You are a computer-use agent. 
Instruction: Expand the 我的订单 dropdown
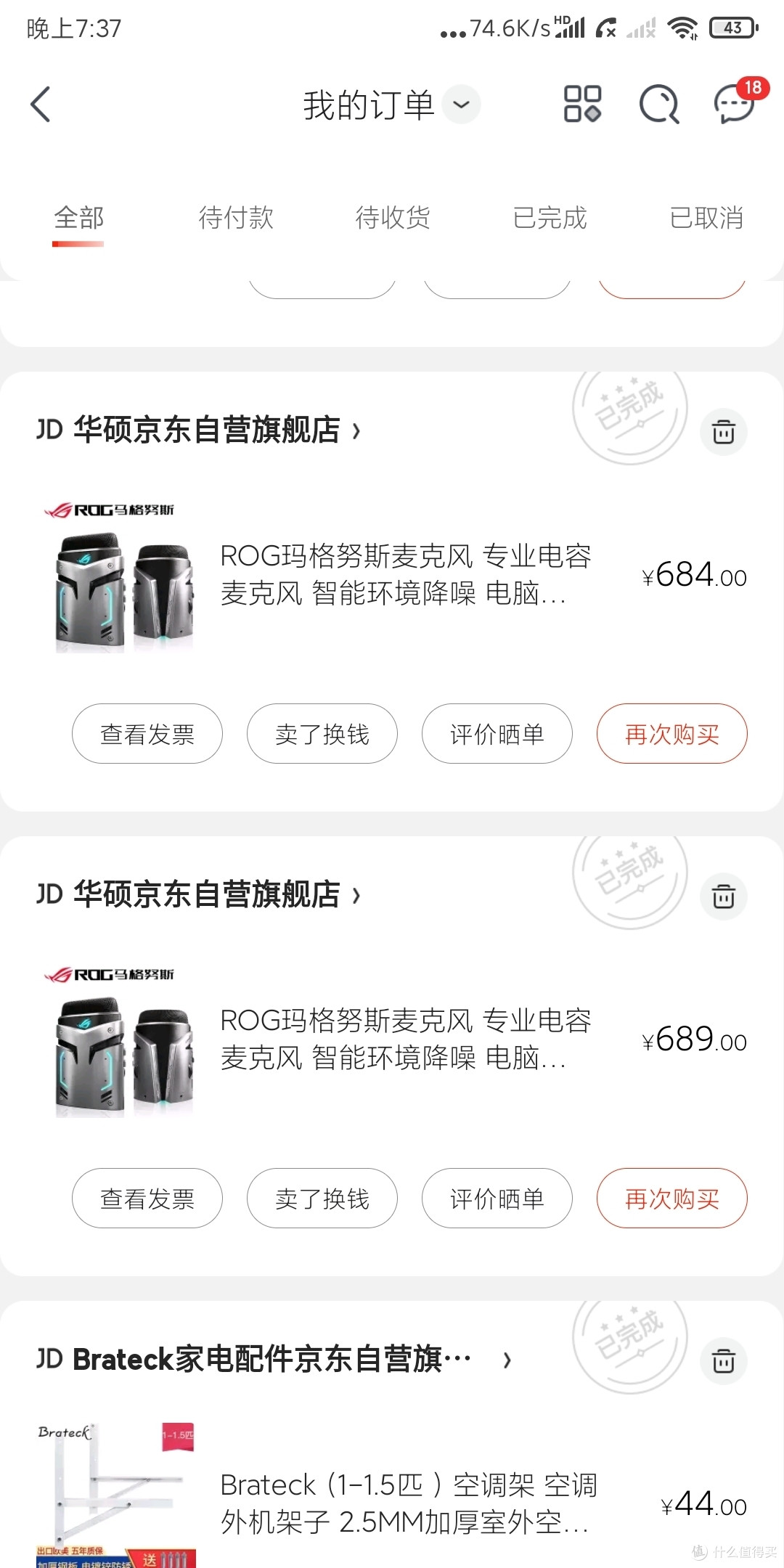(462, 105)
